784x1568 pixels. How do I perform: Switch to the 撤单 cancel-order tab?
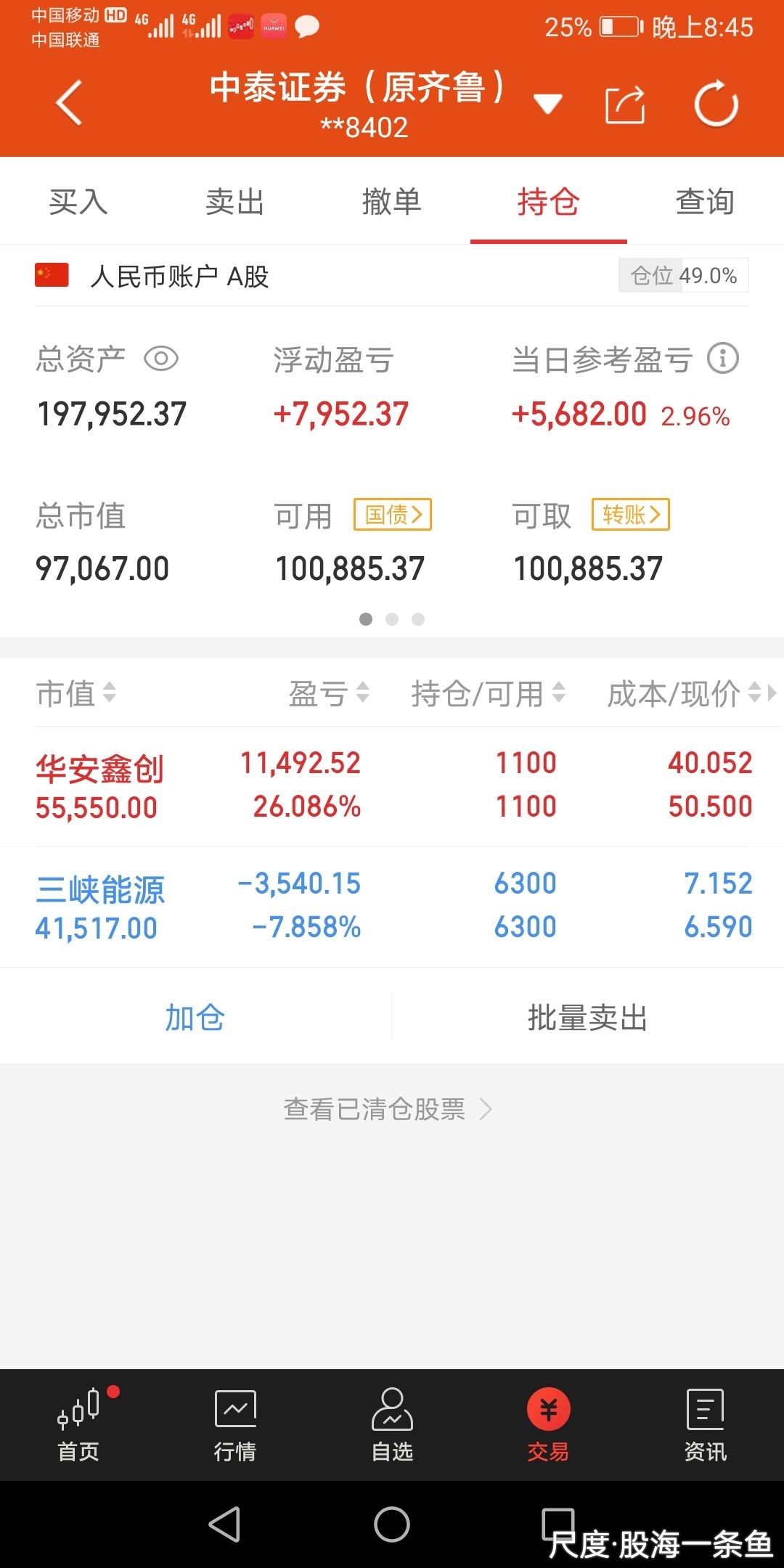[x=391, y=202]
